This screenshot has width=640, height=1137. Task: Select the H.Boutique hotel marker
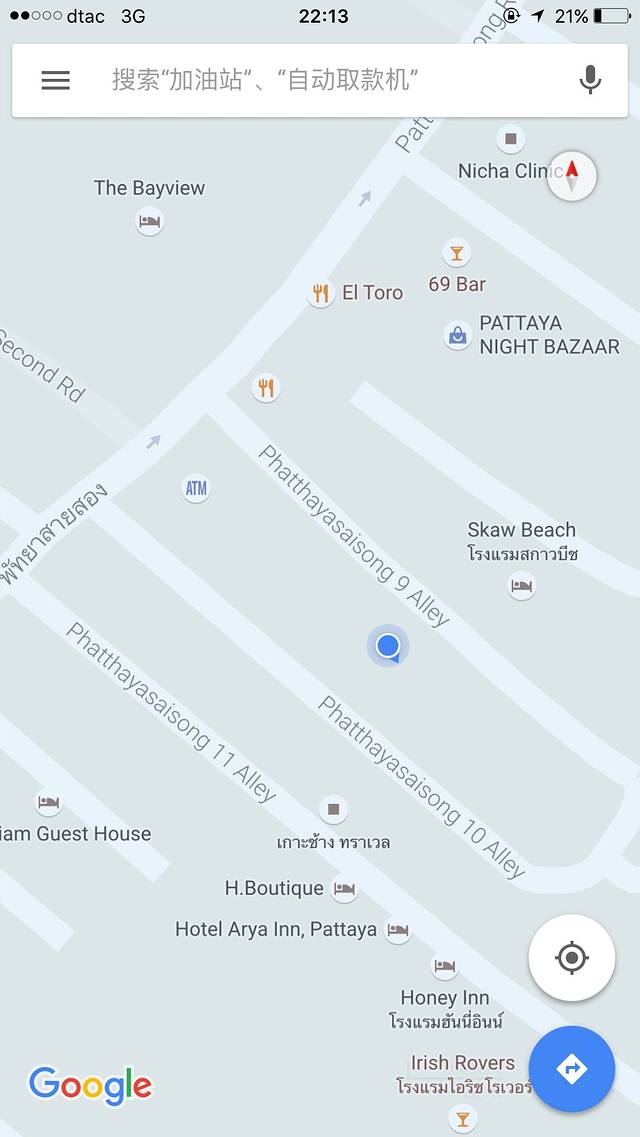(344, 888)
